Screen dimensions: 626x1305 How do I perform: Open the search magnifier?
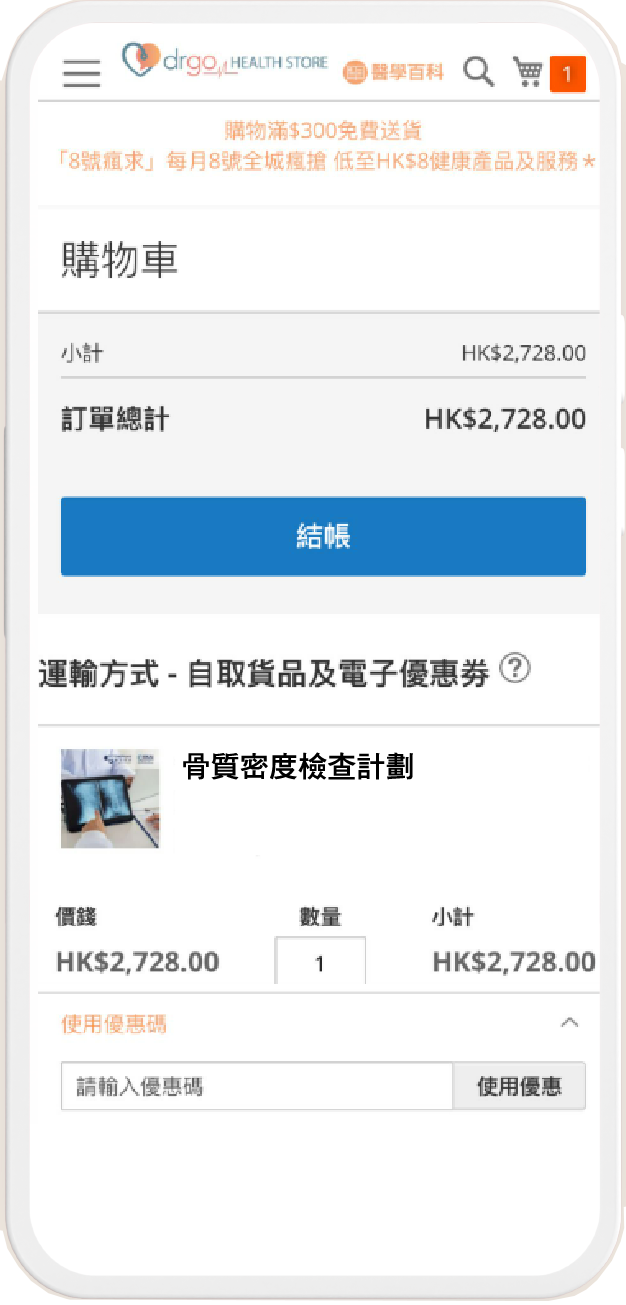pyautogui.click(x=479, y=72)
